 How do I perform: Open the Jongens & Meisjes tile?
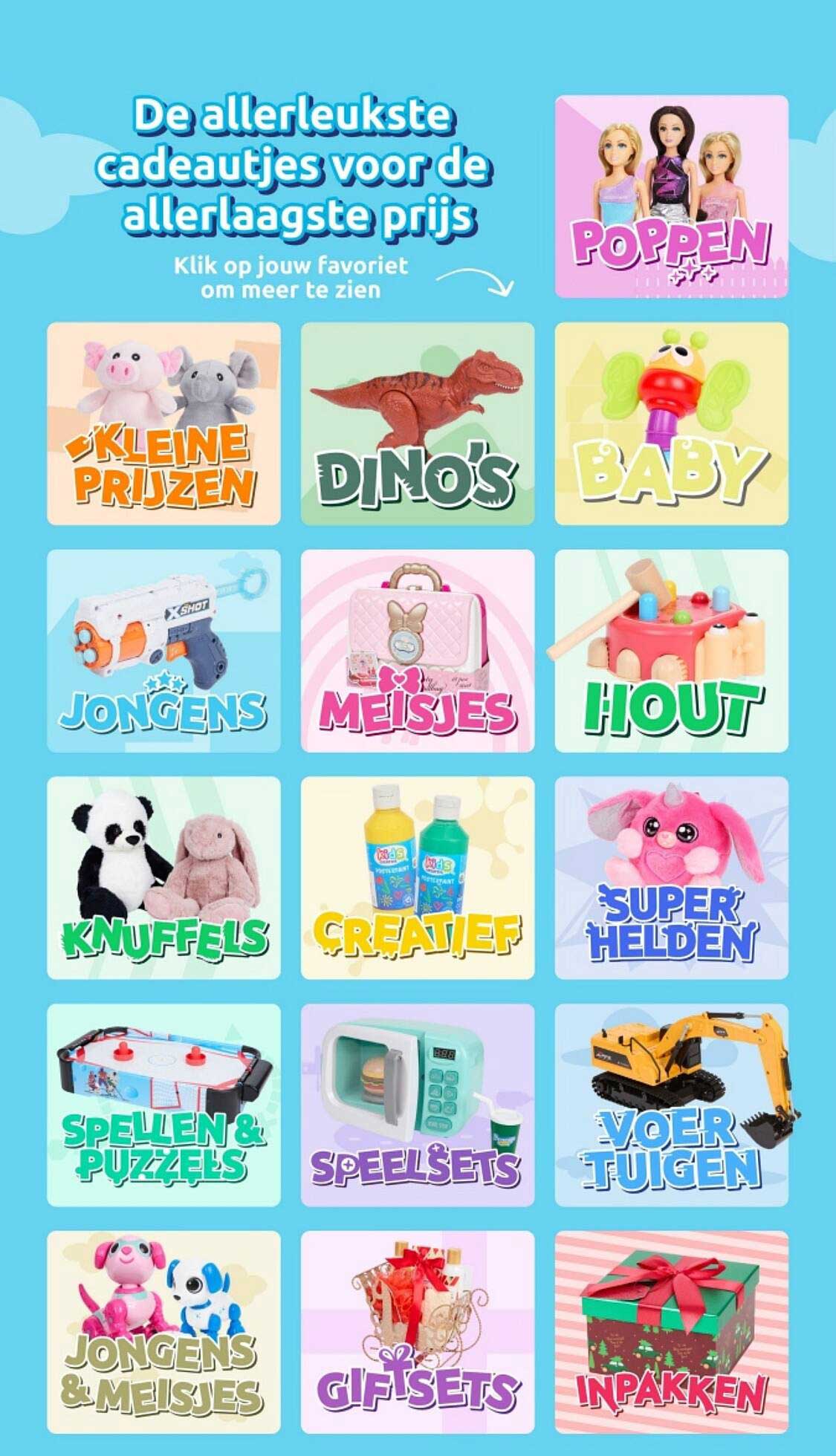tap(163, 1332)
